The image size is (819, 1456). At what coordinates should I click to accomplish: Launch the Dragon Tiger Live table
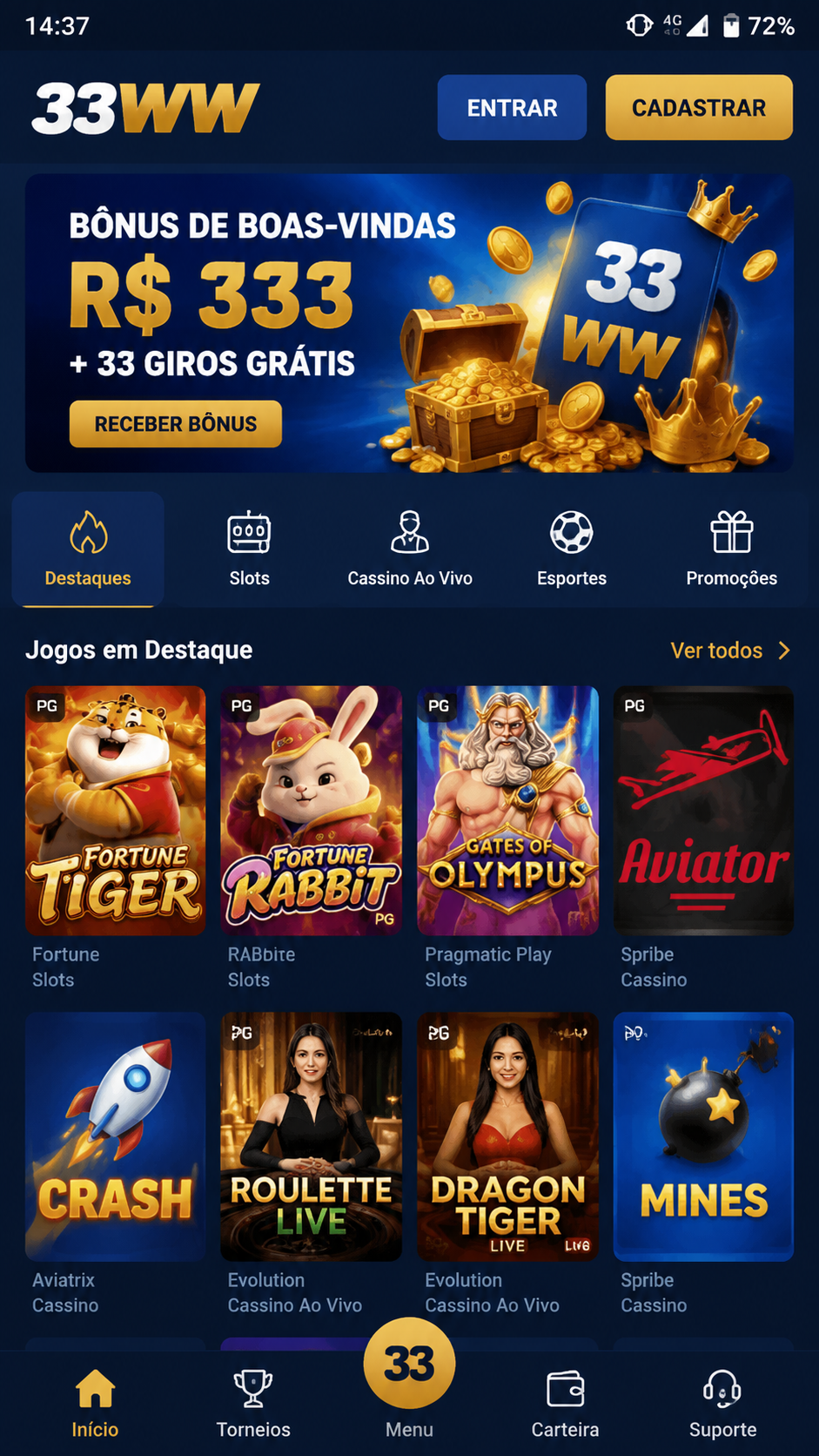(508, 1136)
